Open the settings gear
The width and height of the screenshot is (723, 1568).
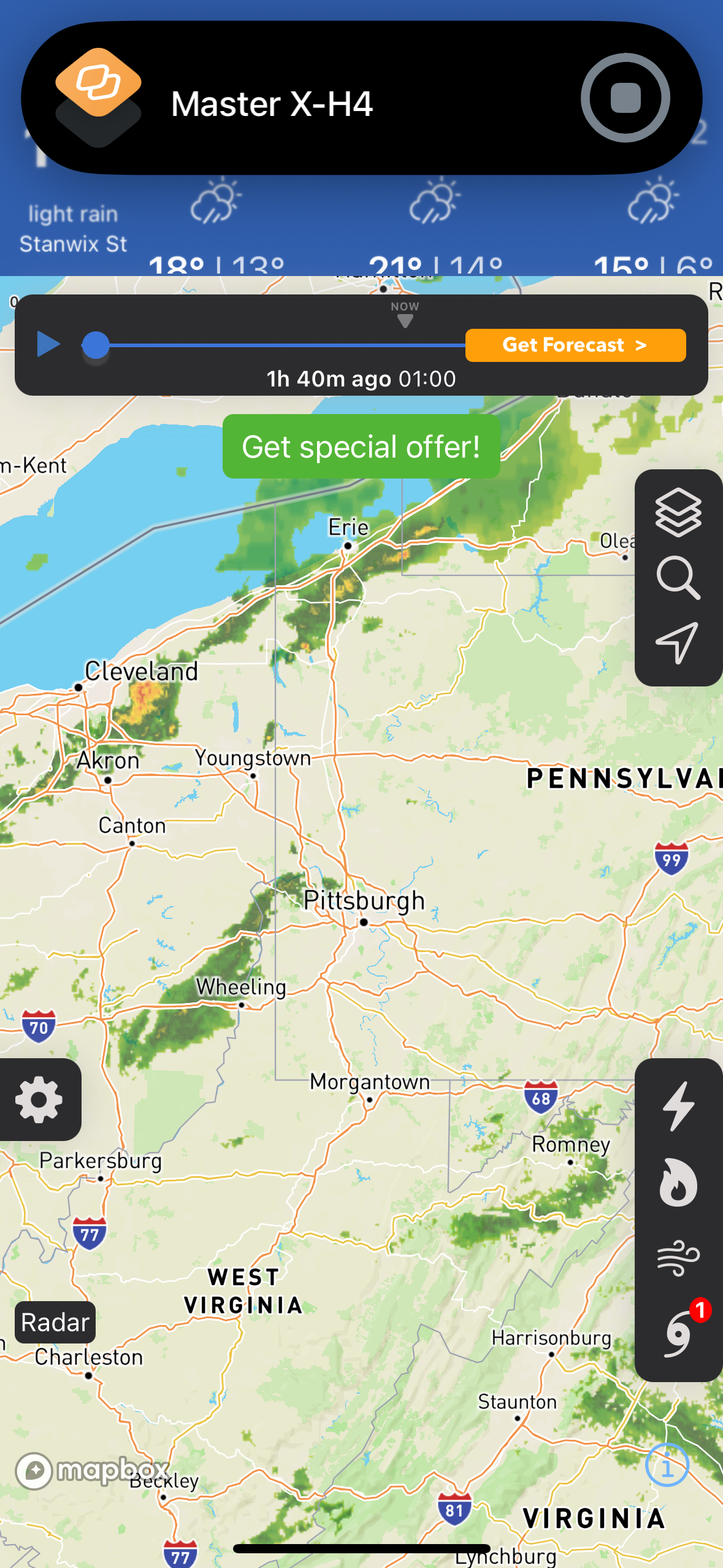(x=40, y=1099)
